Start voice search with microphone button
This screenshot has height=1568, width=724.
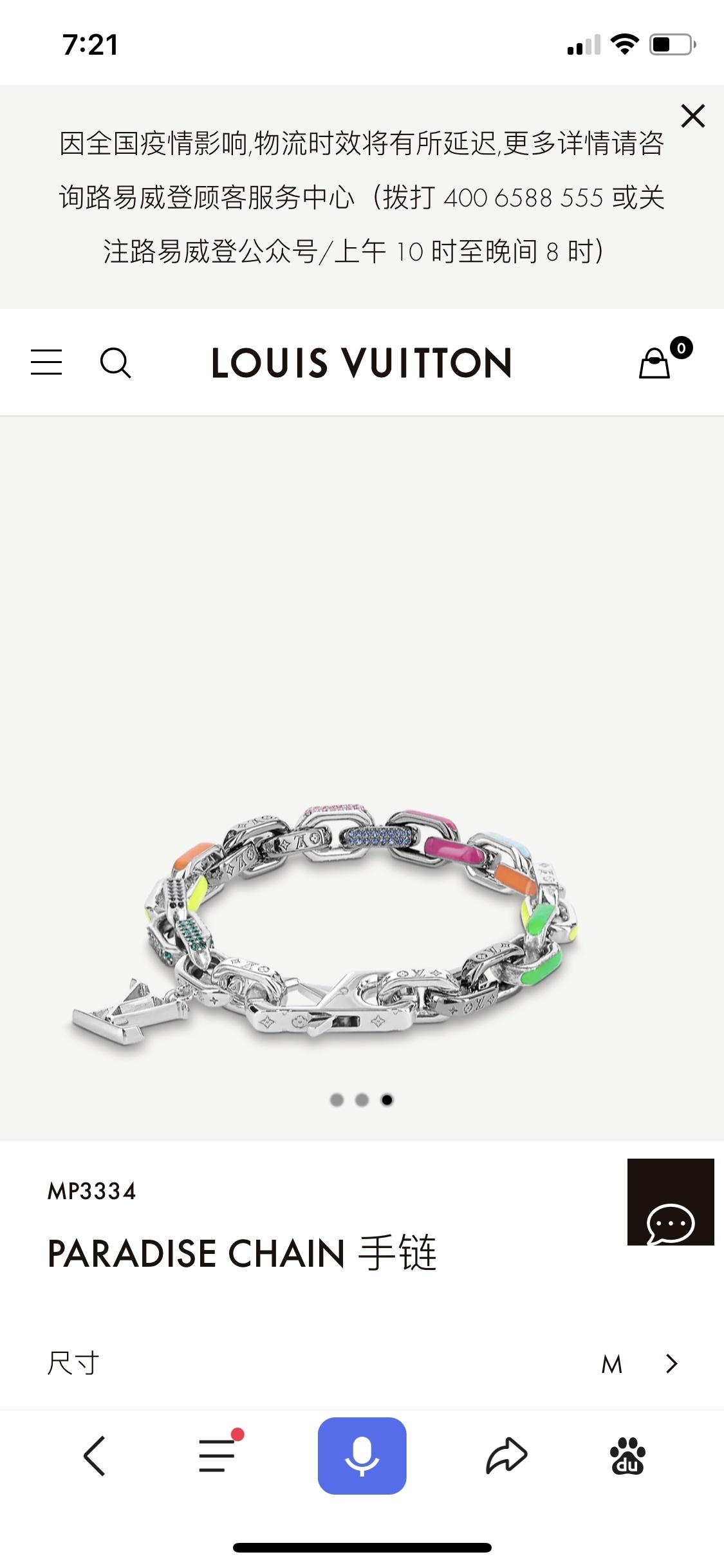click(x=362, y=1455)
